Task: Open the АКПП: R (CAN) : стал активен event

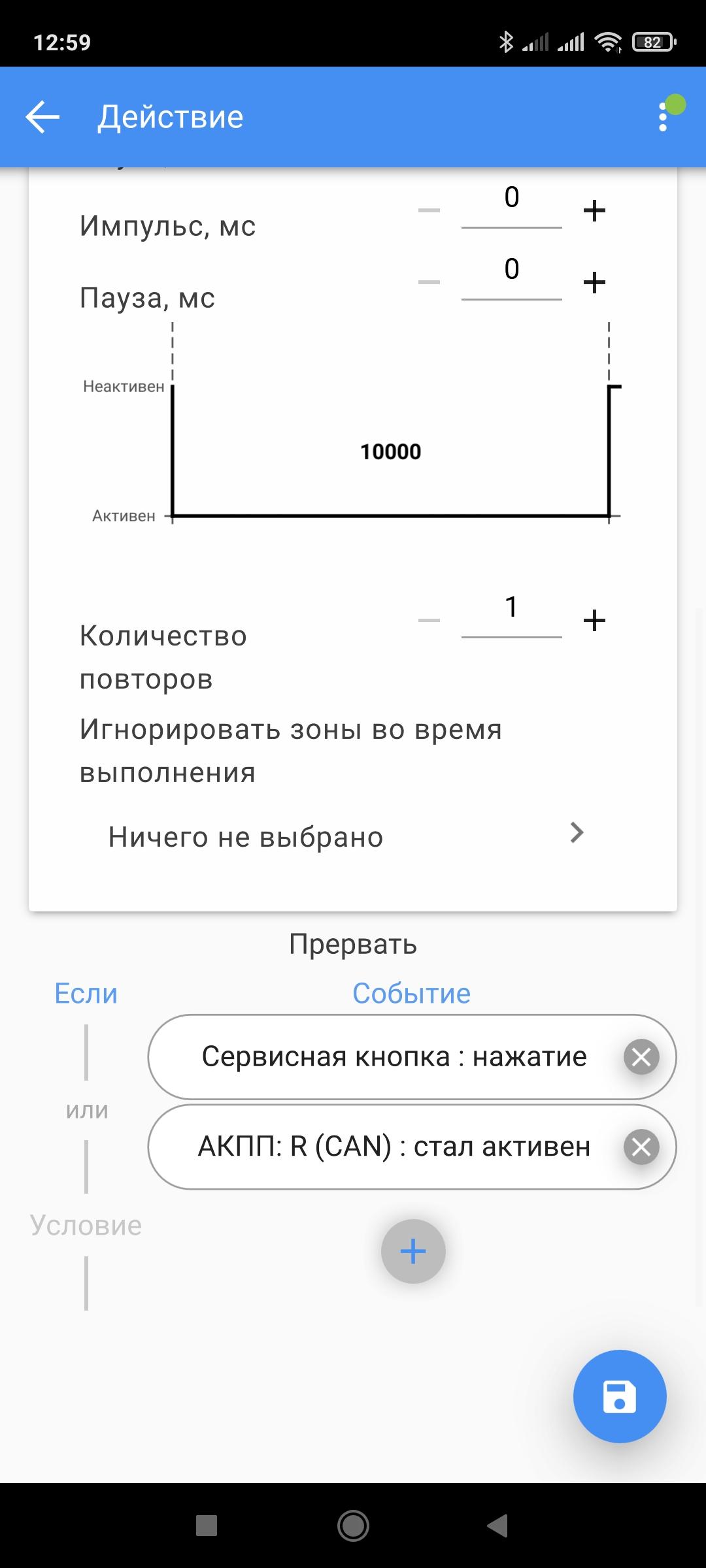Action: (392, 1147)
